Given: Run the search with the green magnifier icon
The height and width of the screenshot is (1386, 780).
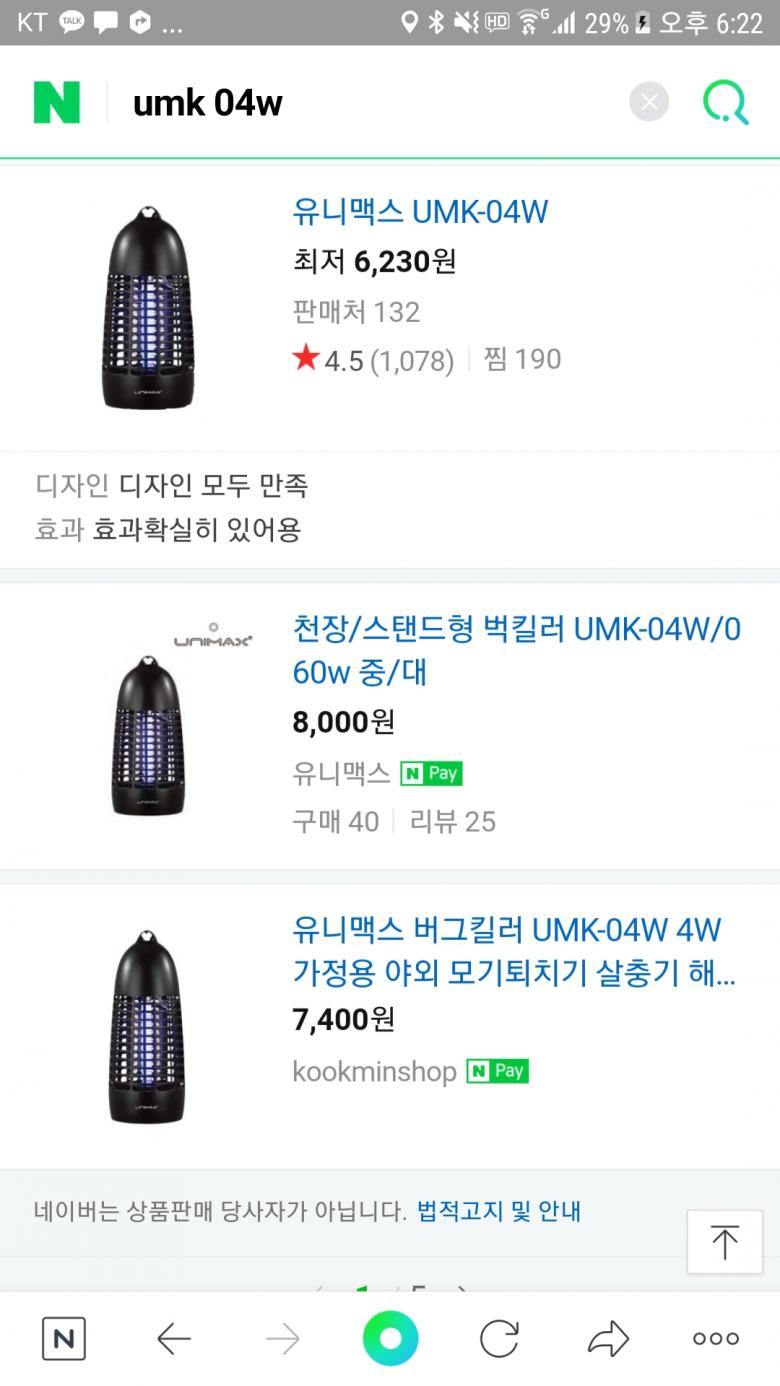Looking at the screenshot, I should 725,102.
